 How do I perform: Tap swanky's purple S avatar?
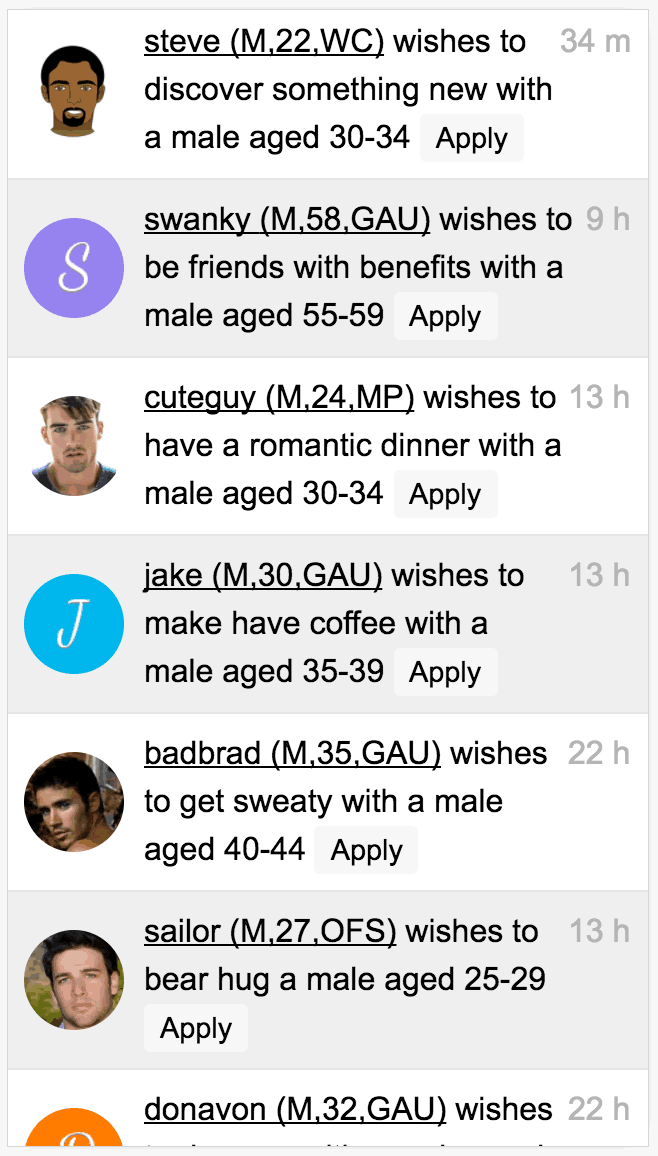click(x=74, y=268)
